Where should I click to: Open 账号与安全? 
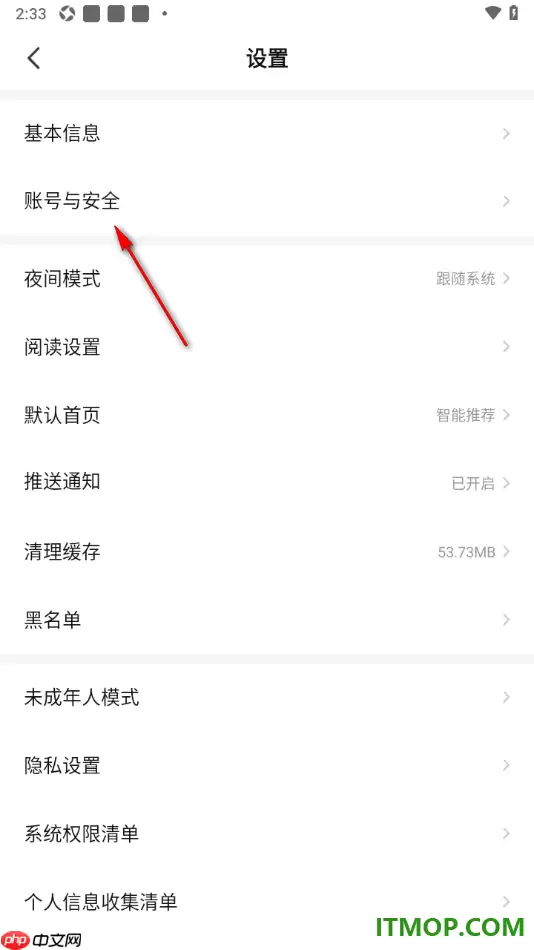267,201
